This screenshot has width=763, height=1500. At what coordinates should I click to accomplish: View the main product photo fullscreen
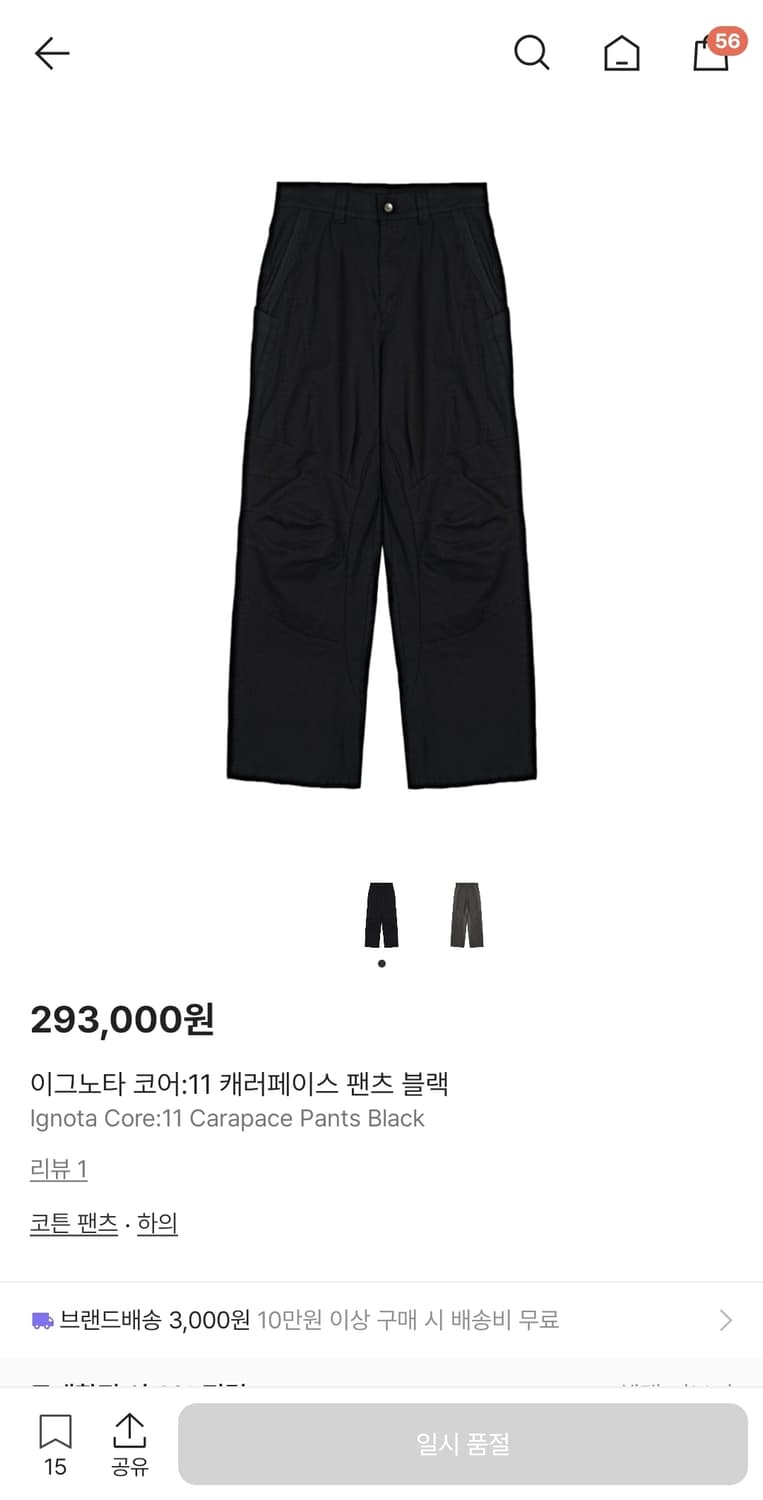coord(381,480)
